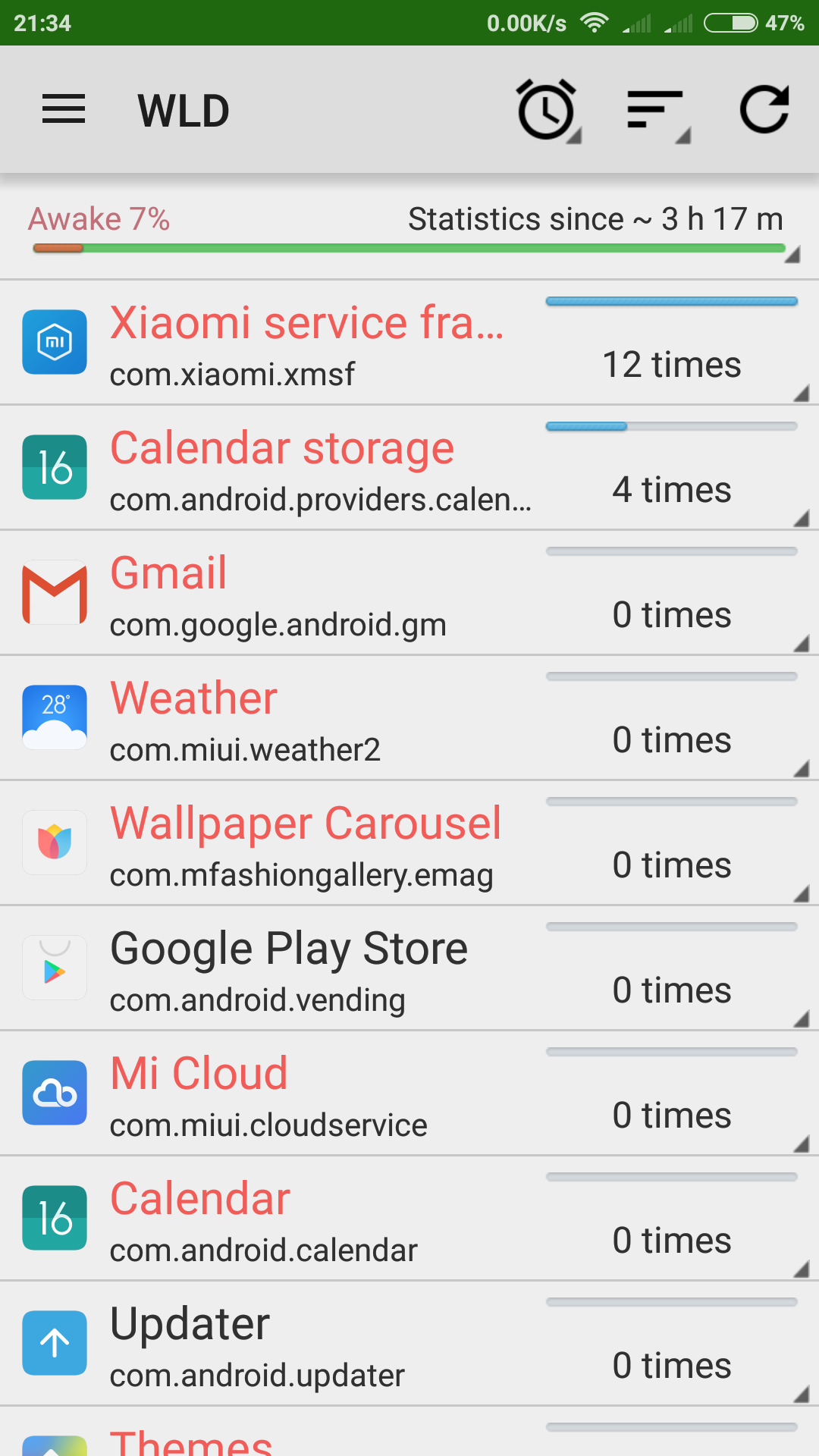
Task: Open the Google Play Store entry
Action: tap(409, 969)
